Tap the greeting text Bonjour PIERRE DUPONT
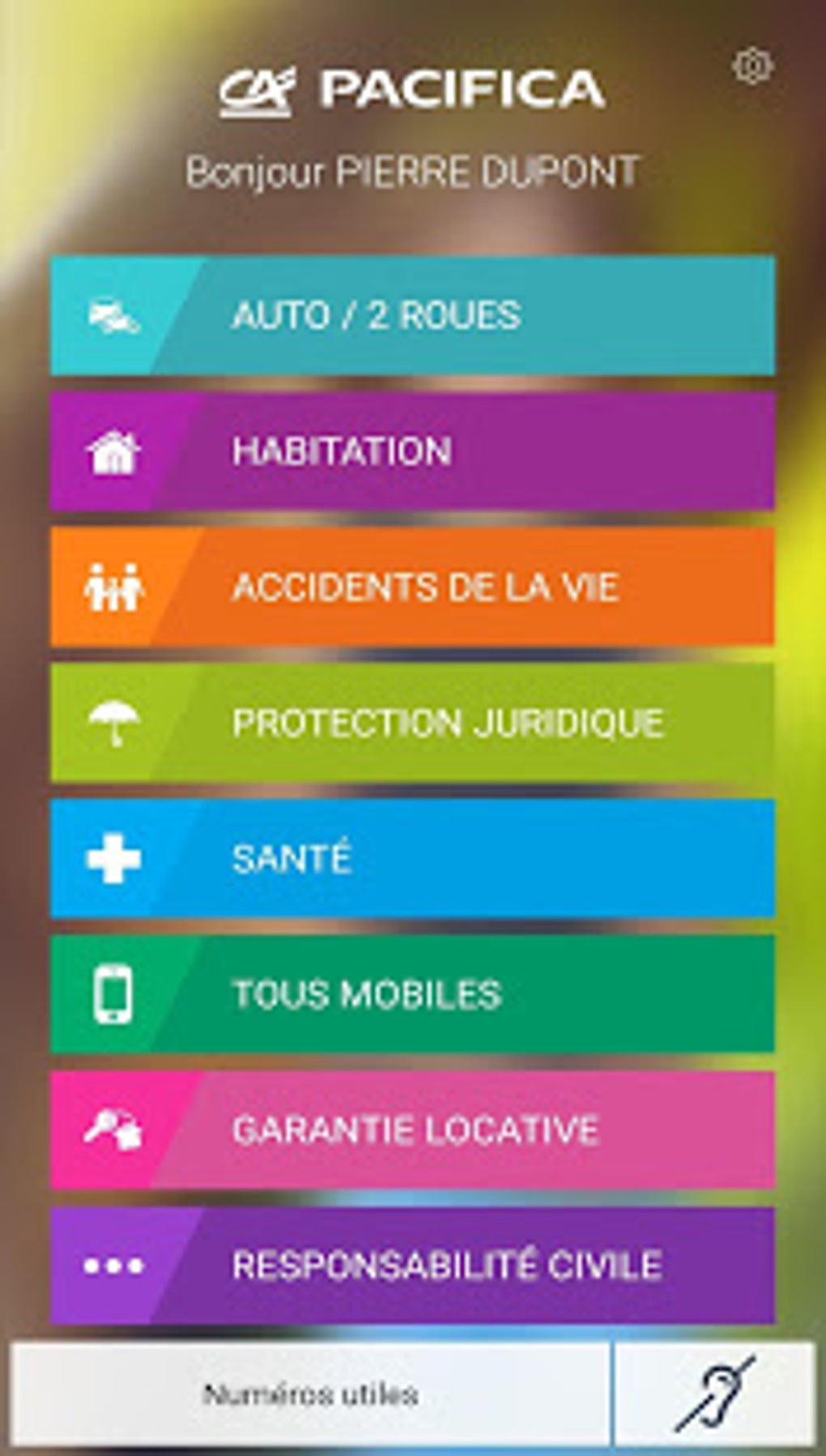 (413, 170)
